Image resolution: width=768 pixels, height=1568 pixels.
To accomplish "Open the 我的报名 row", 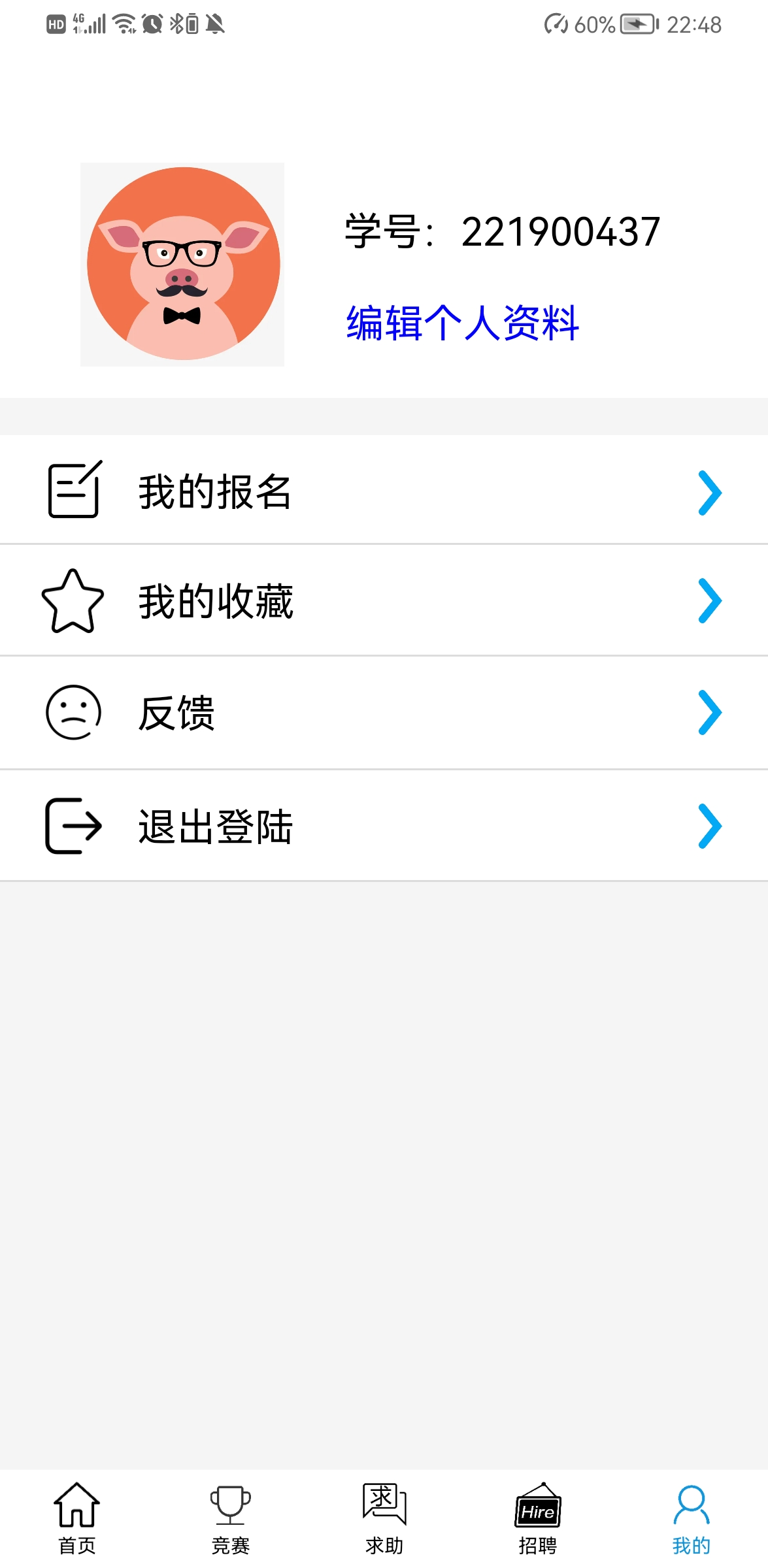I will coord(384,491).
